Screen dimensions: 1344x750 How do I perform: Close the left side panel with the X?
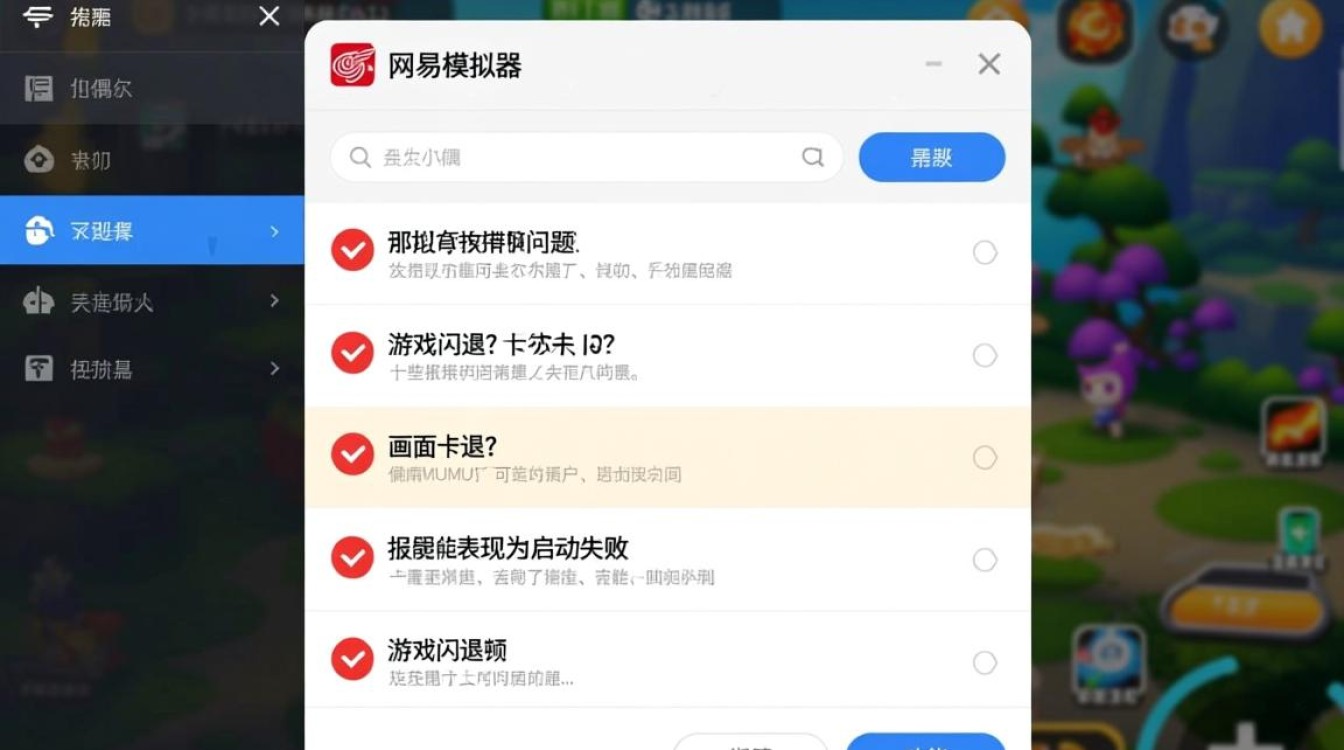tap(269, 17)
